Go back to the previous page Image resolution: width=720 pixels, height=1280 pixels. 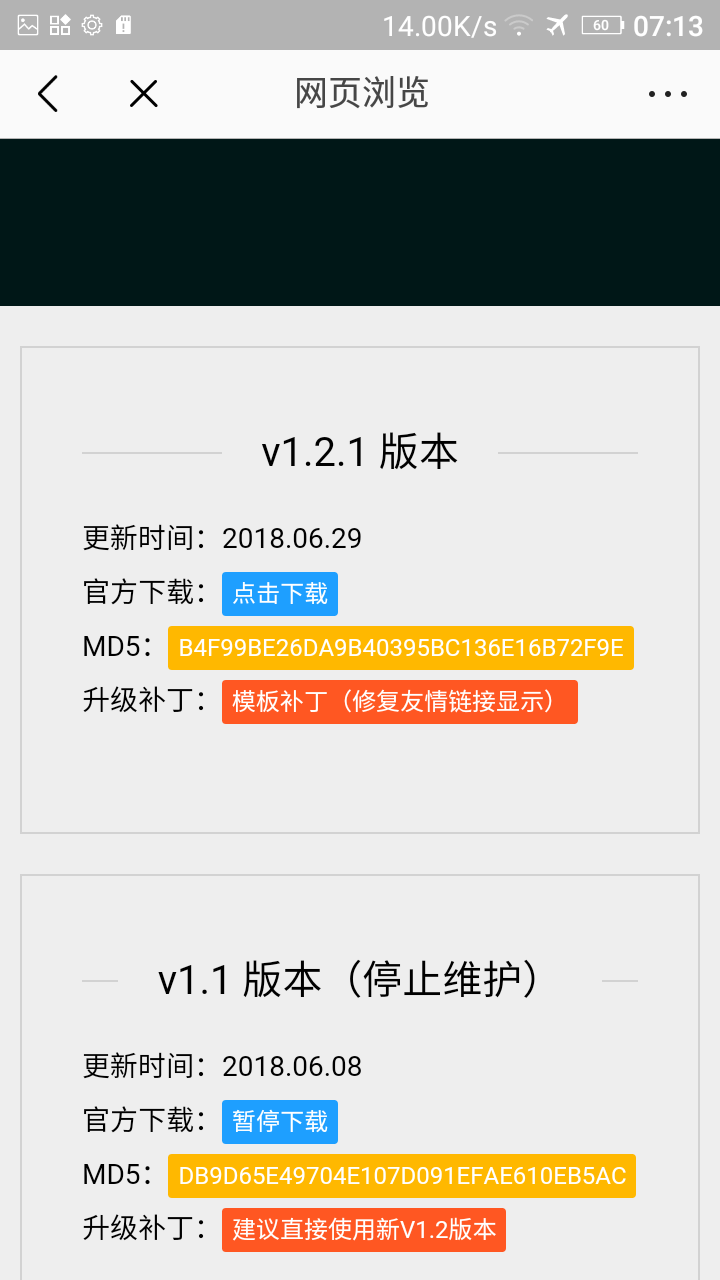[48, 94]
